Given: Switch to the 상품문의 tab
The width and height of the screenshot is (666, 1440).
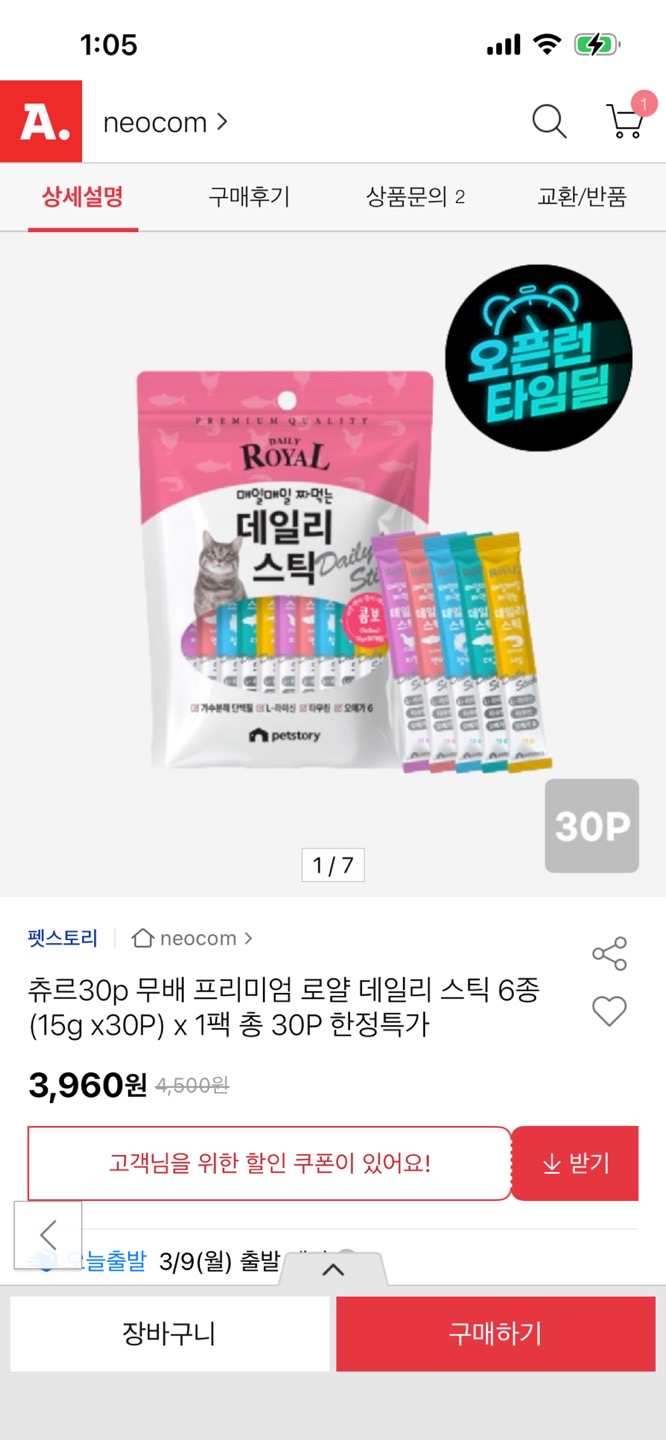Looking at the screenshot, I should [415, 197].
